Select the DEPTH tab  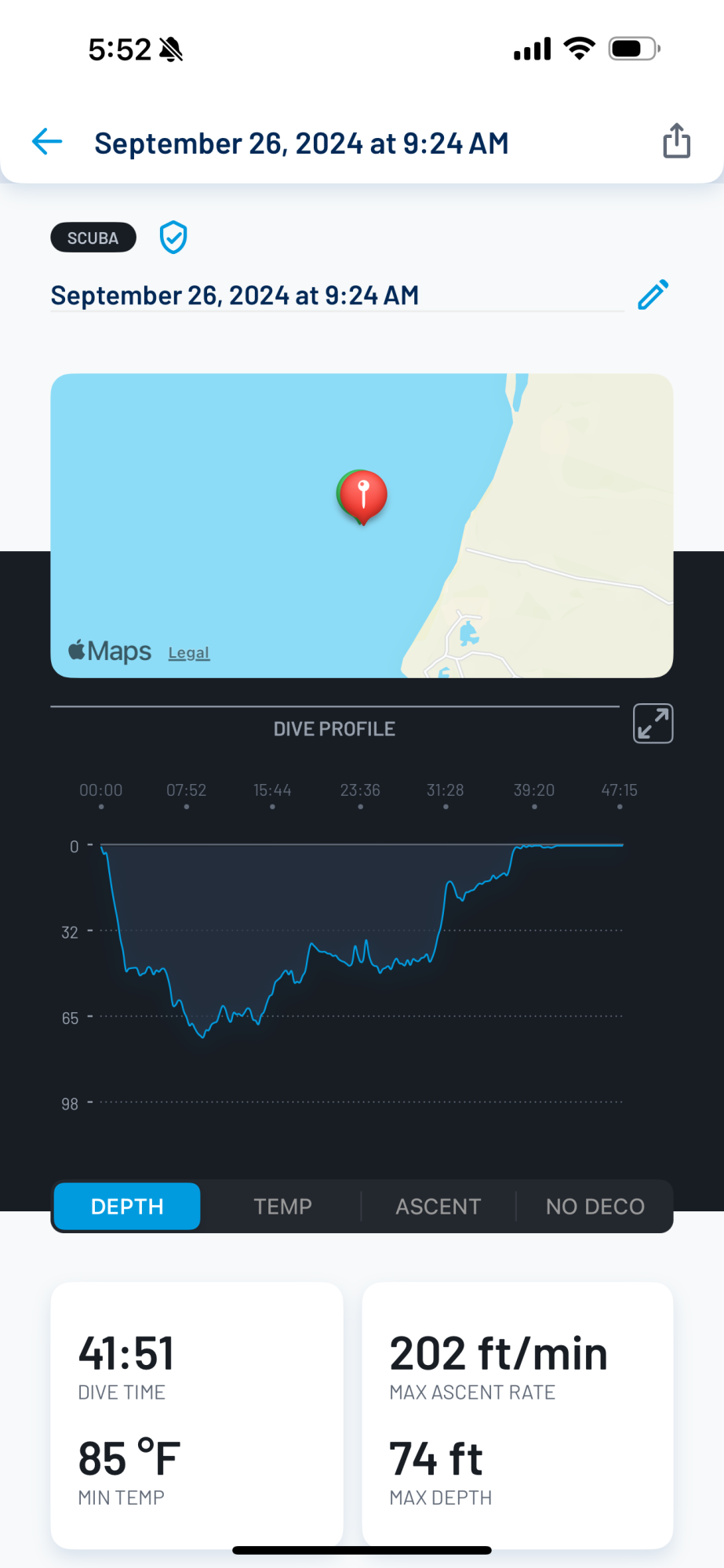coord(127,1206)
